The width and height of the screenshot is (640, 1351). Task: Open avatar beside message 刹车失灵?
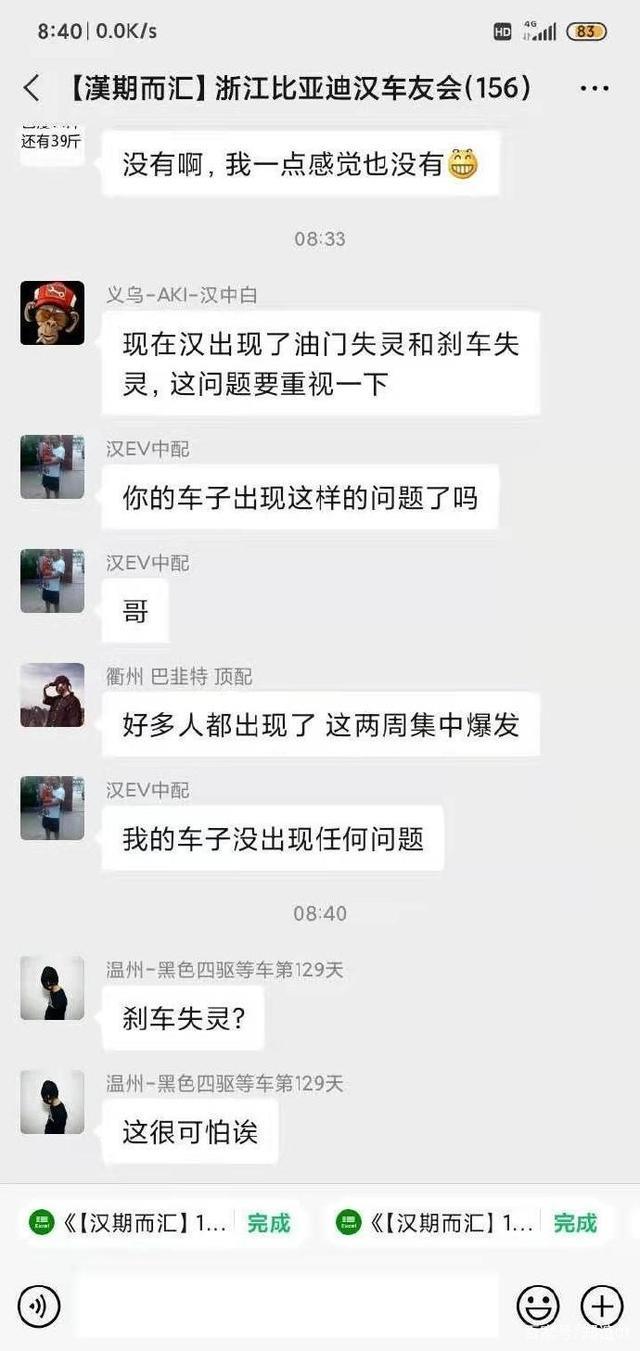(52, 988)
